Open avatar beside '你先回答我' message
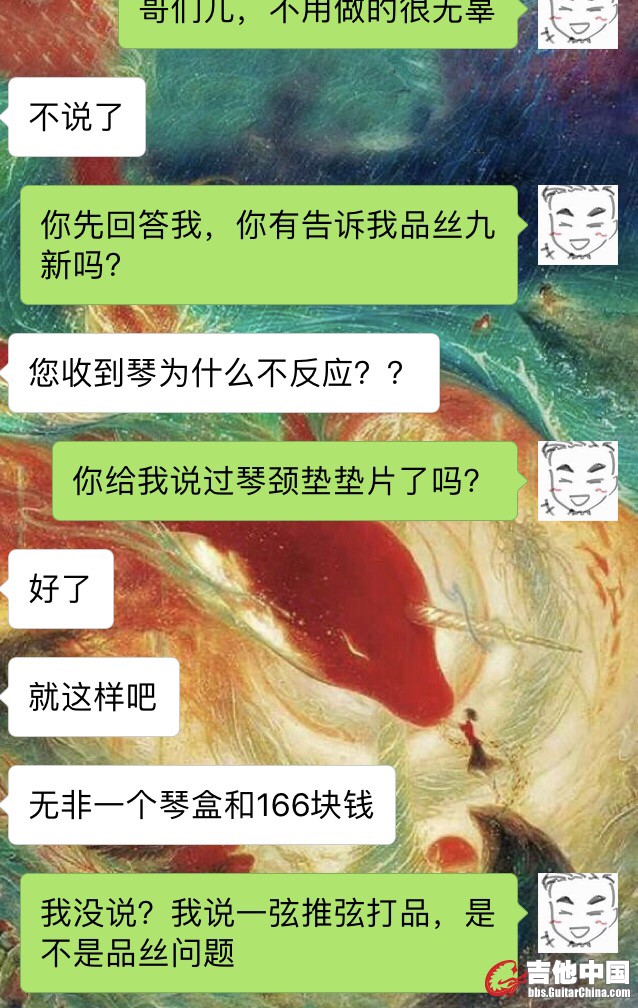The width and height of the screenshot is (638, 1008). [x=577, y=225]
